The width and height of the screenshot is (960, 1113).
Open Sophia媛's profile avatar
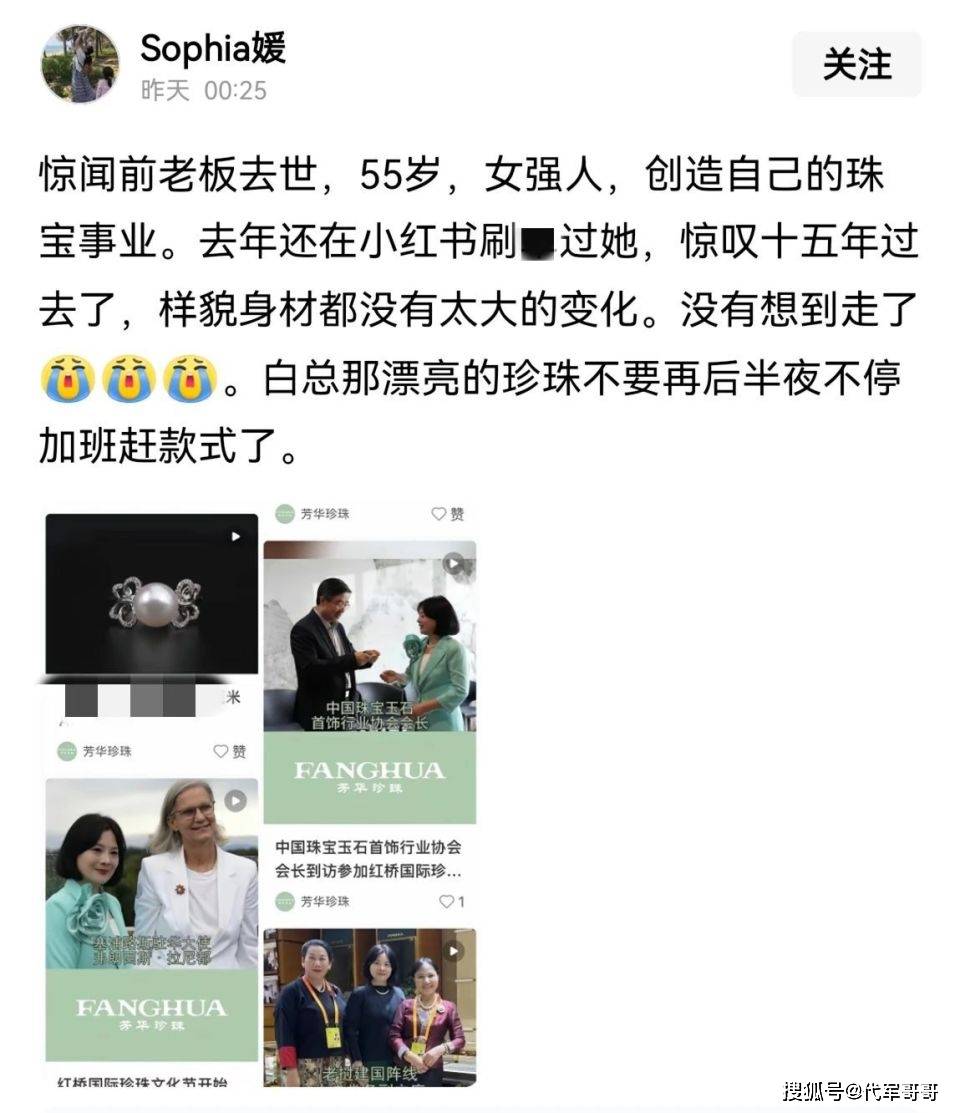point(79,65)
